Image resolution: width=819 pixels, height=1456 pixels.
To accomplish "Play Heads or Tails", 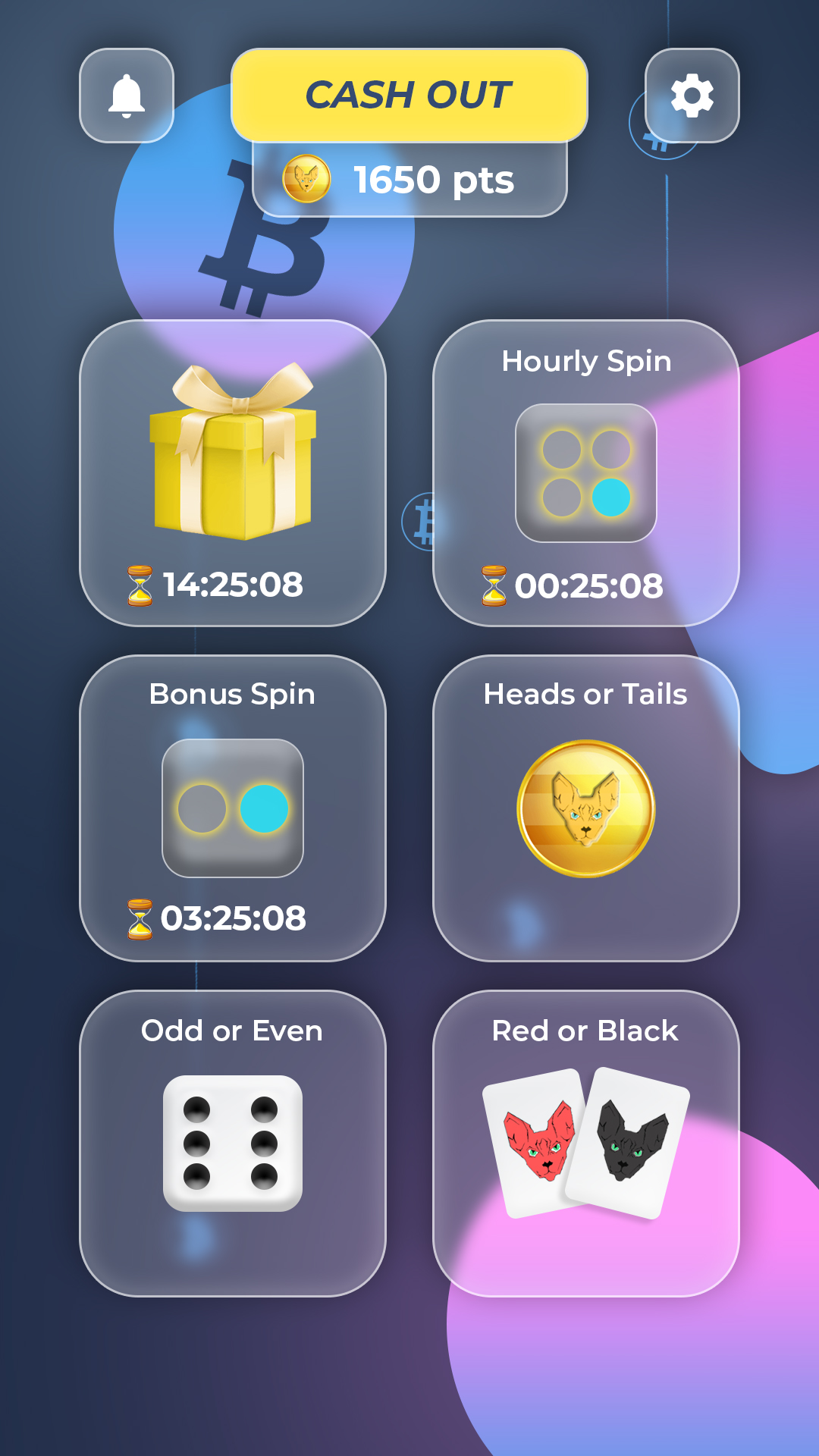I will pyautogui.click(x=585, y=808).
